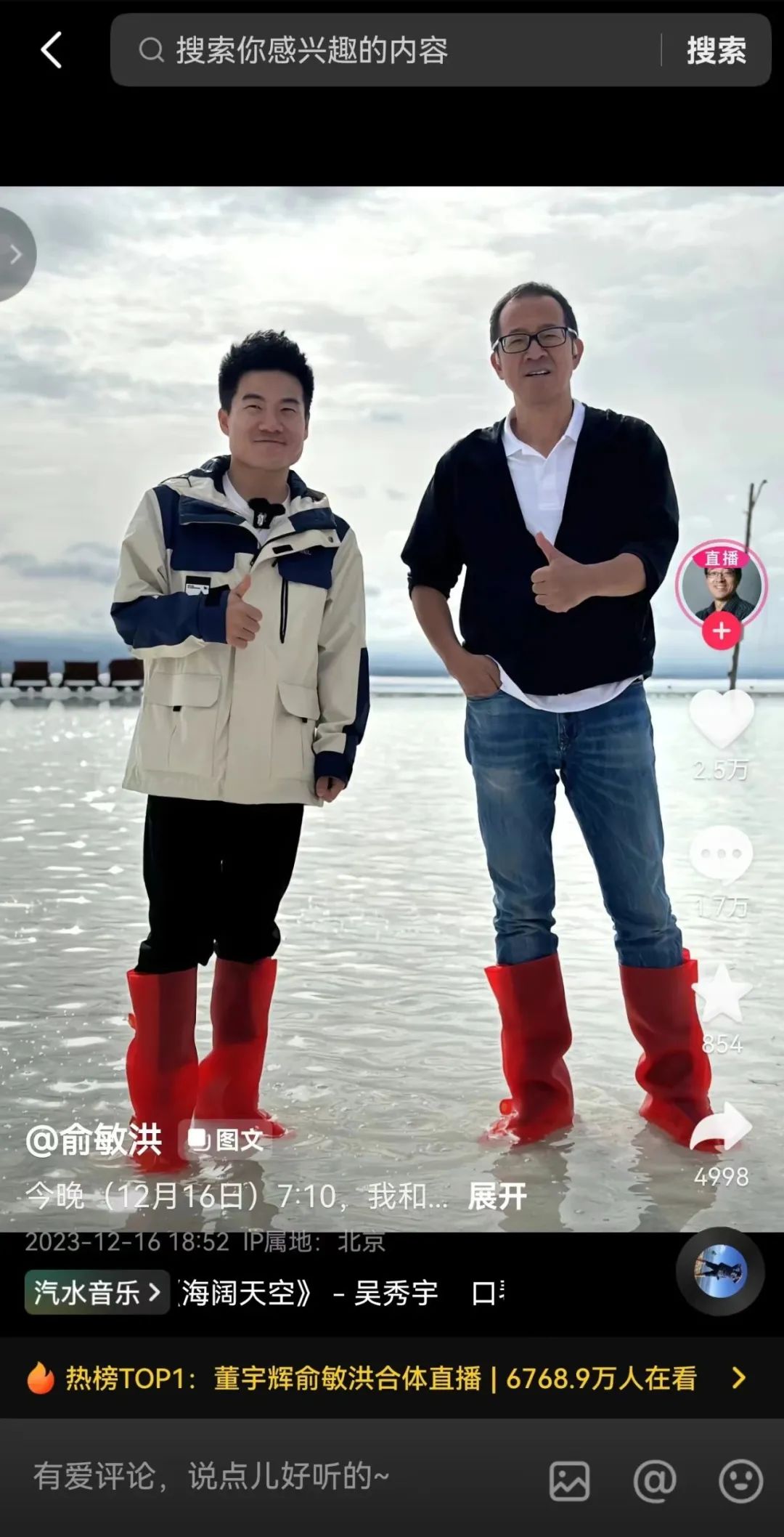Tap the 搜索 button

[x=716, y=50]
